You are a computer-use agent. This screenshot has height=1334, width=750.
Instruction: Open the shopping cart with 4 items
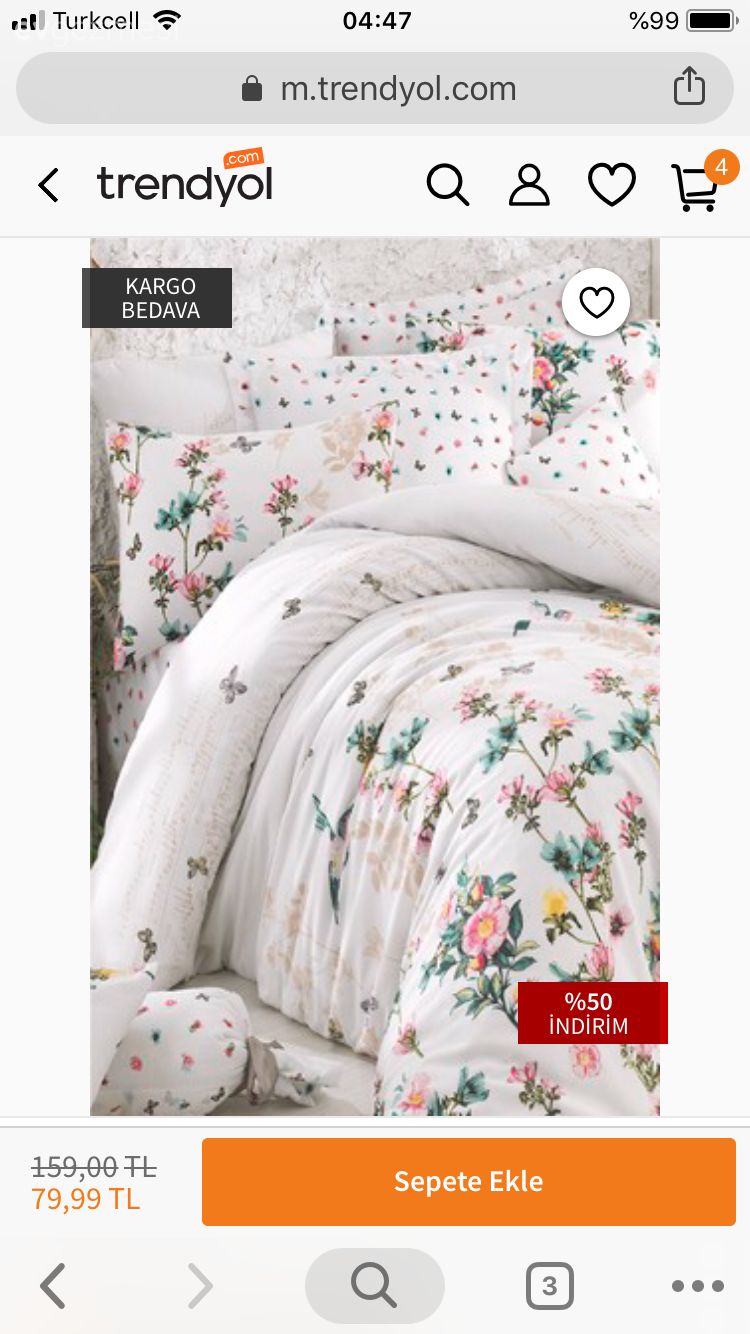click(697, 187)
